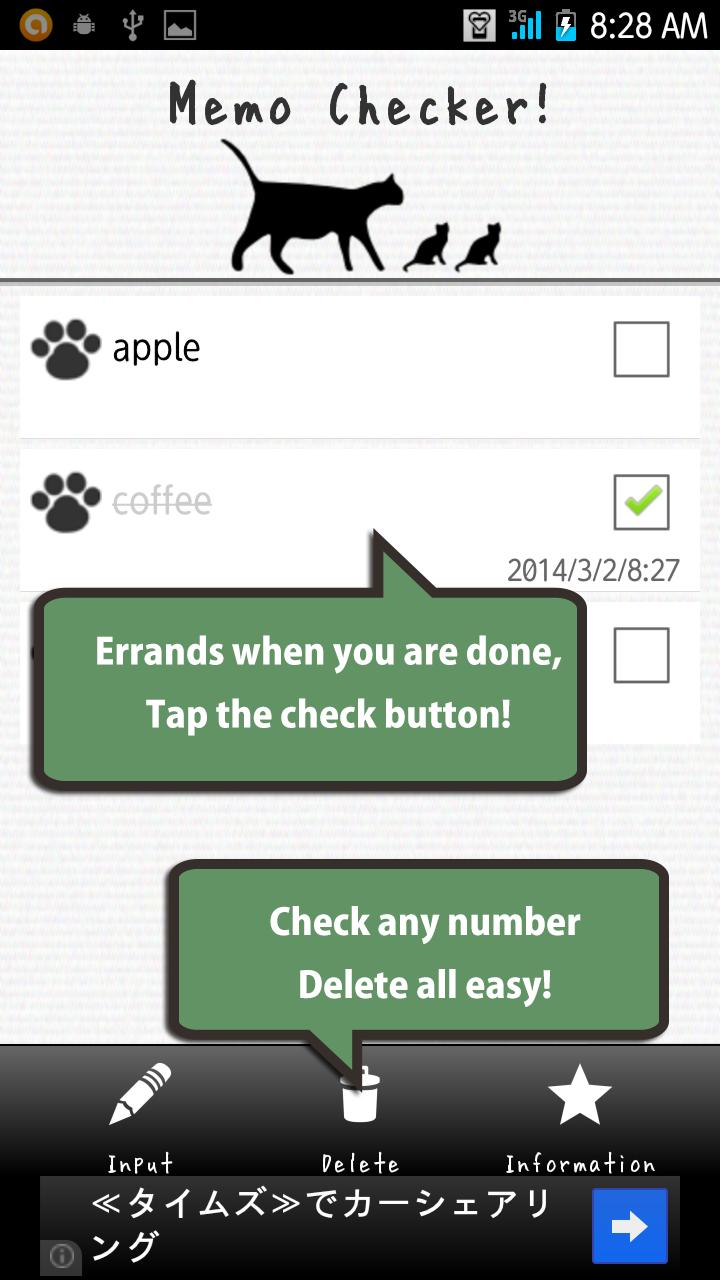The image size is (720, 1280).
Task: Open the ad's blue arrow button
Action: (629, 1226)
